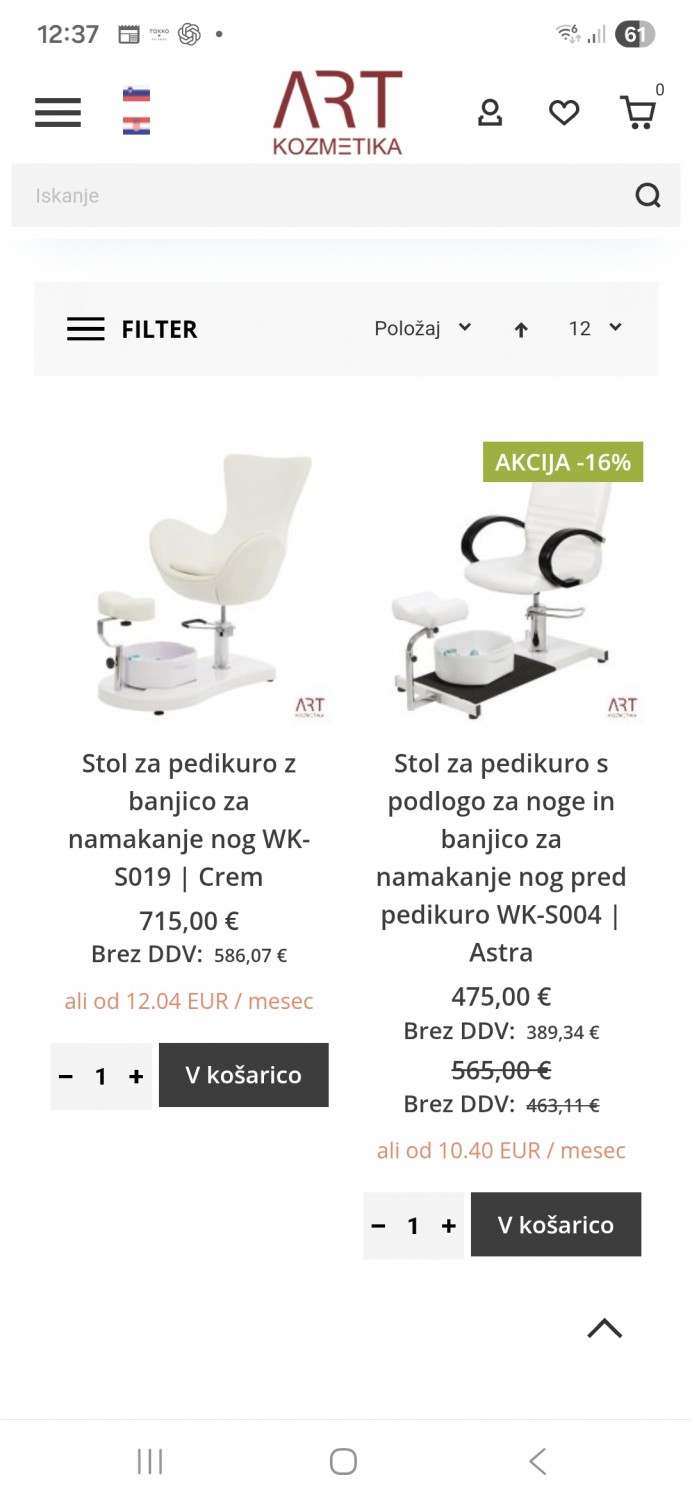
Task: Switch to Croatian language flag
Action: (x=136, y=126)
